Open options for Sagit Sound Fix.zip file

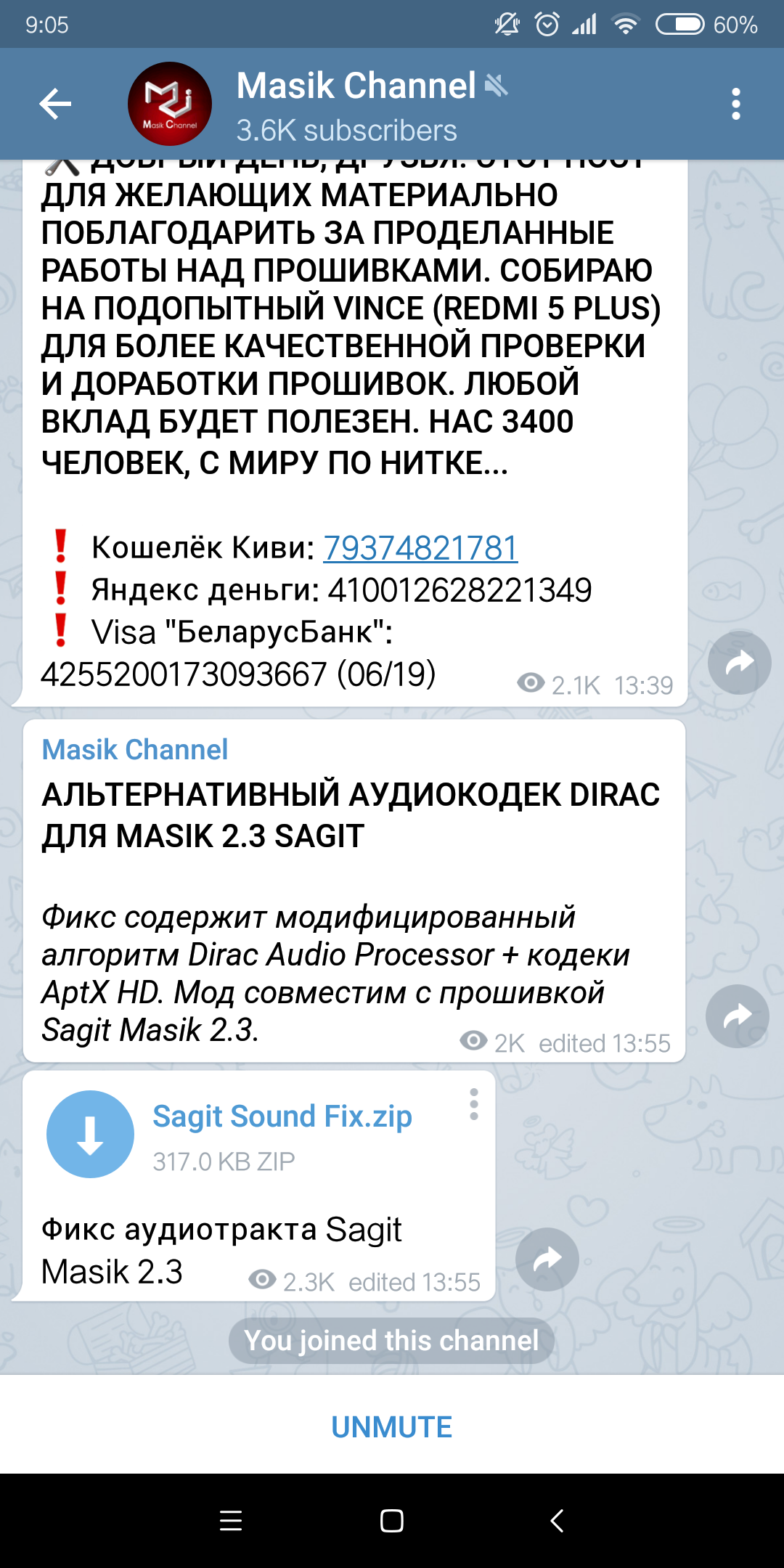(x=474, y=1104)
